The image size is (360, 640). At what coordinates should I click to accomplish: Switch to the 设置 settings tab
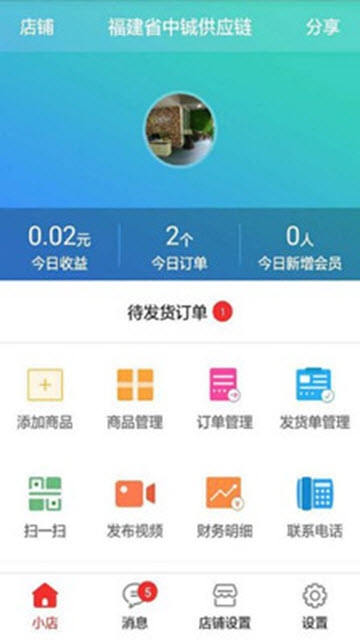pos(315,606)
